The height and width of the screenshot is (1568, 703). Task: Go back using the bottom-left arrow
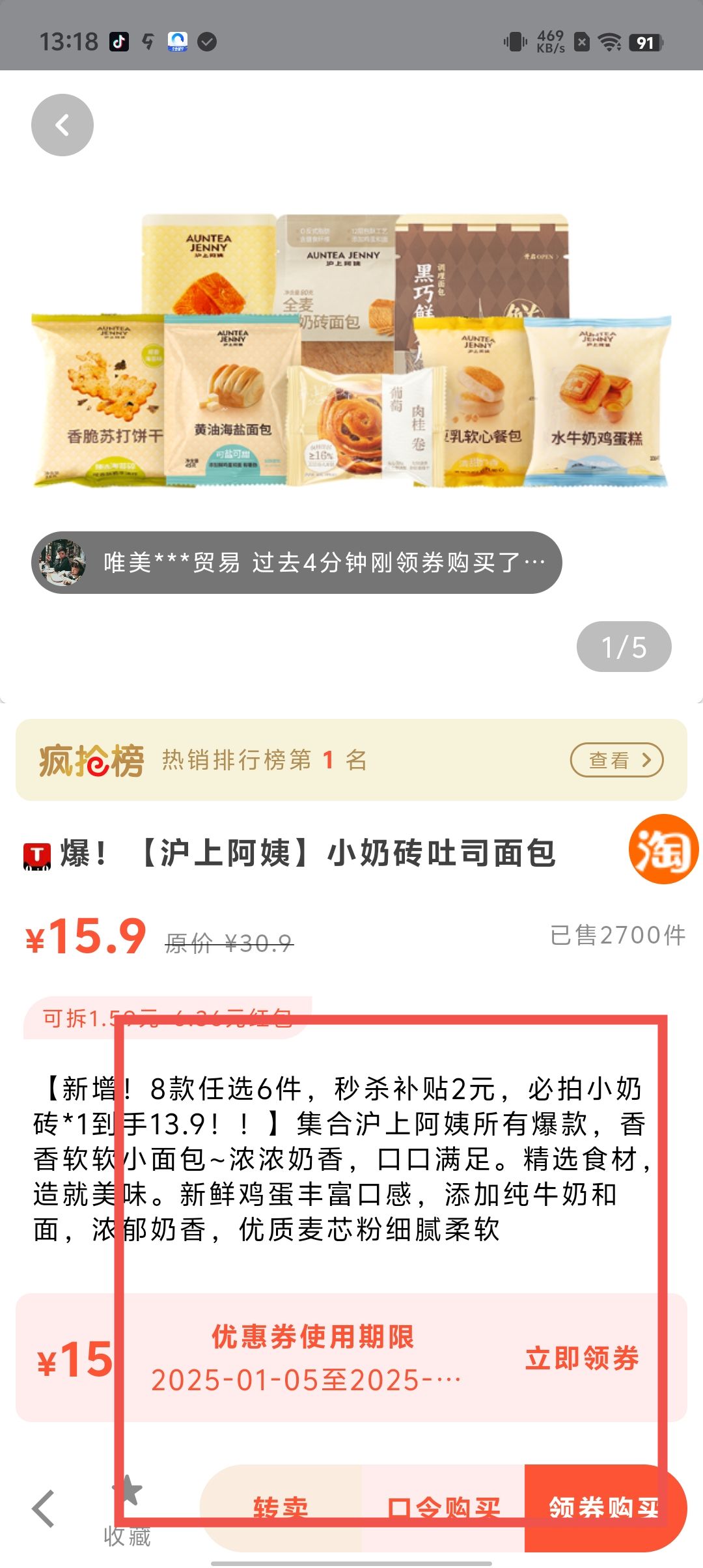[44, 1508]
